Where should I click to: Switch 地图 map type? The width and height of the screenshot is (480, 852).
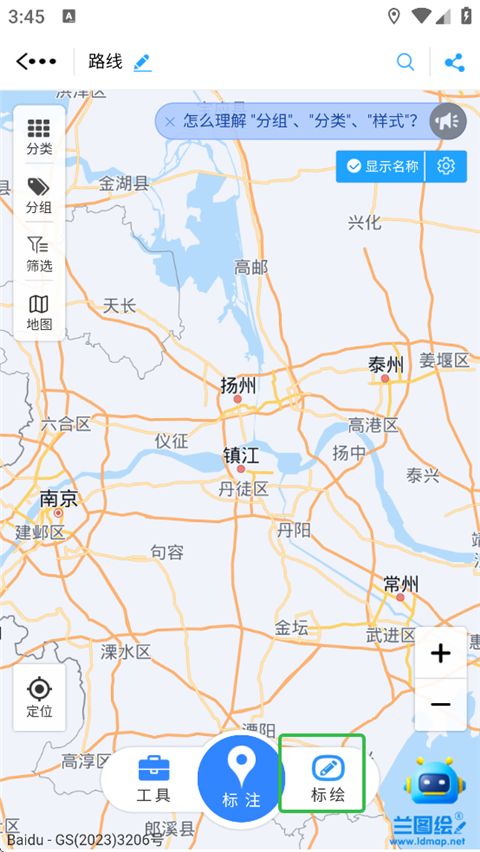pos(39,313)
